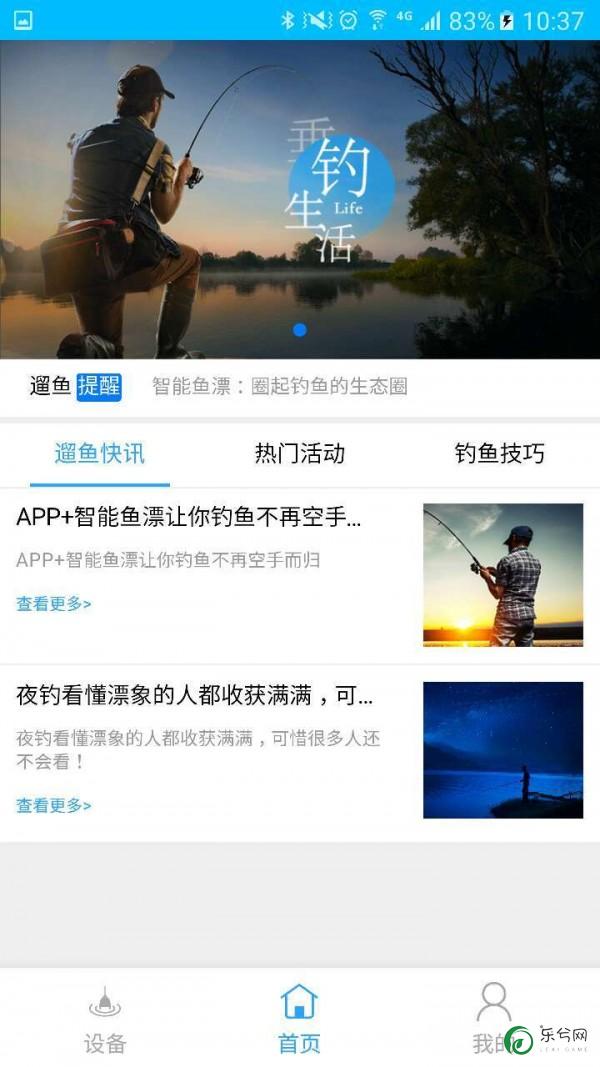
Task: Go to the 设备 tab
Action: pos(104,1020)
